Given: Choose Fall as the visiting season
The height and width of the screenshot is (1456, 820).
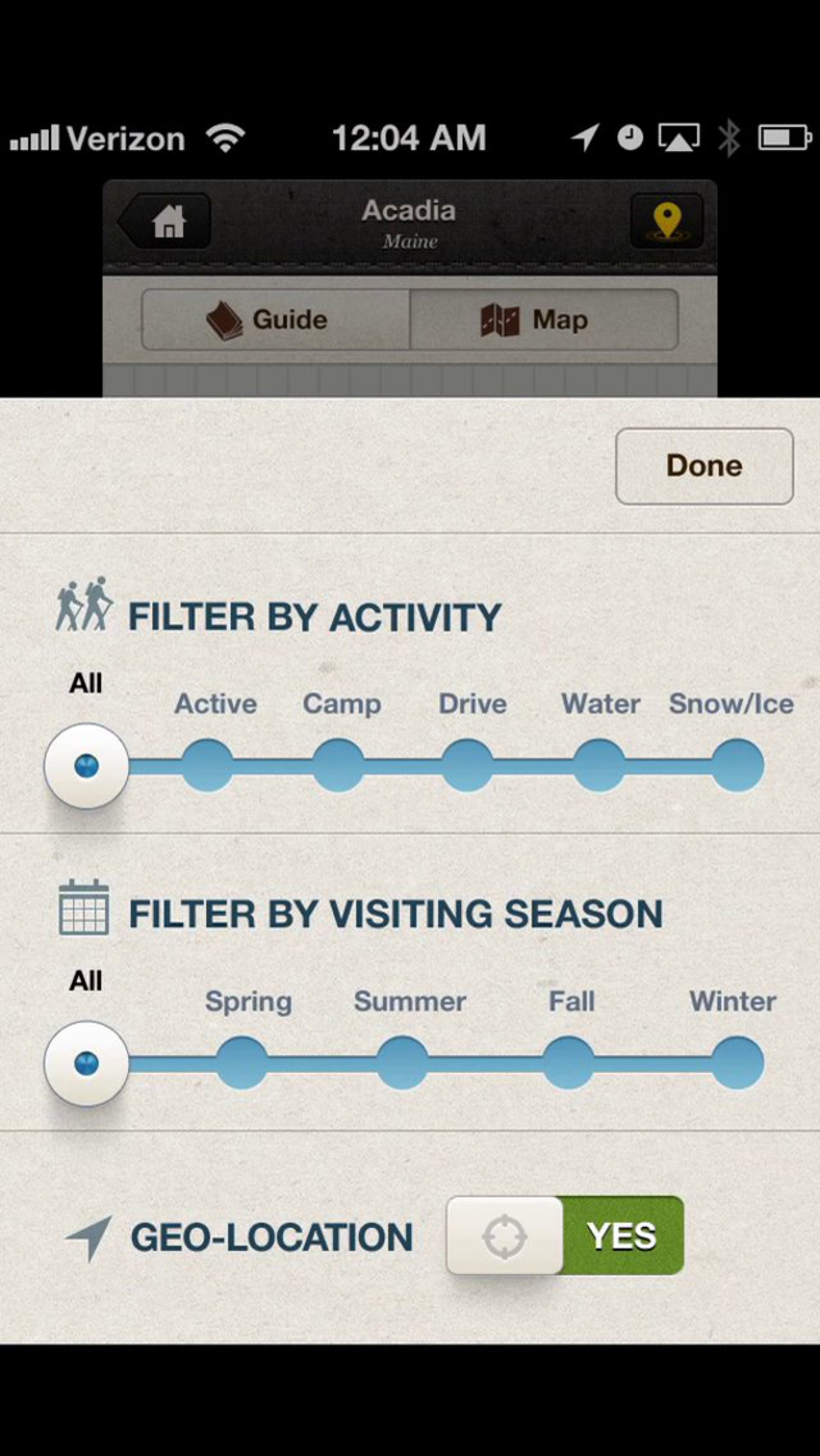Looking at the screenshot, I should point(569,1063).
